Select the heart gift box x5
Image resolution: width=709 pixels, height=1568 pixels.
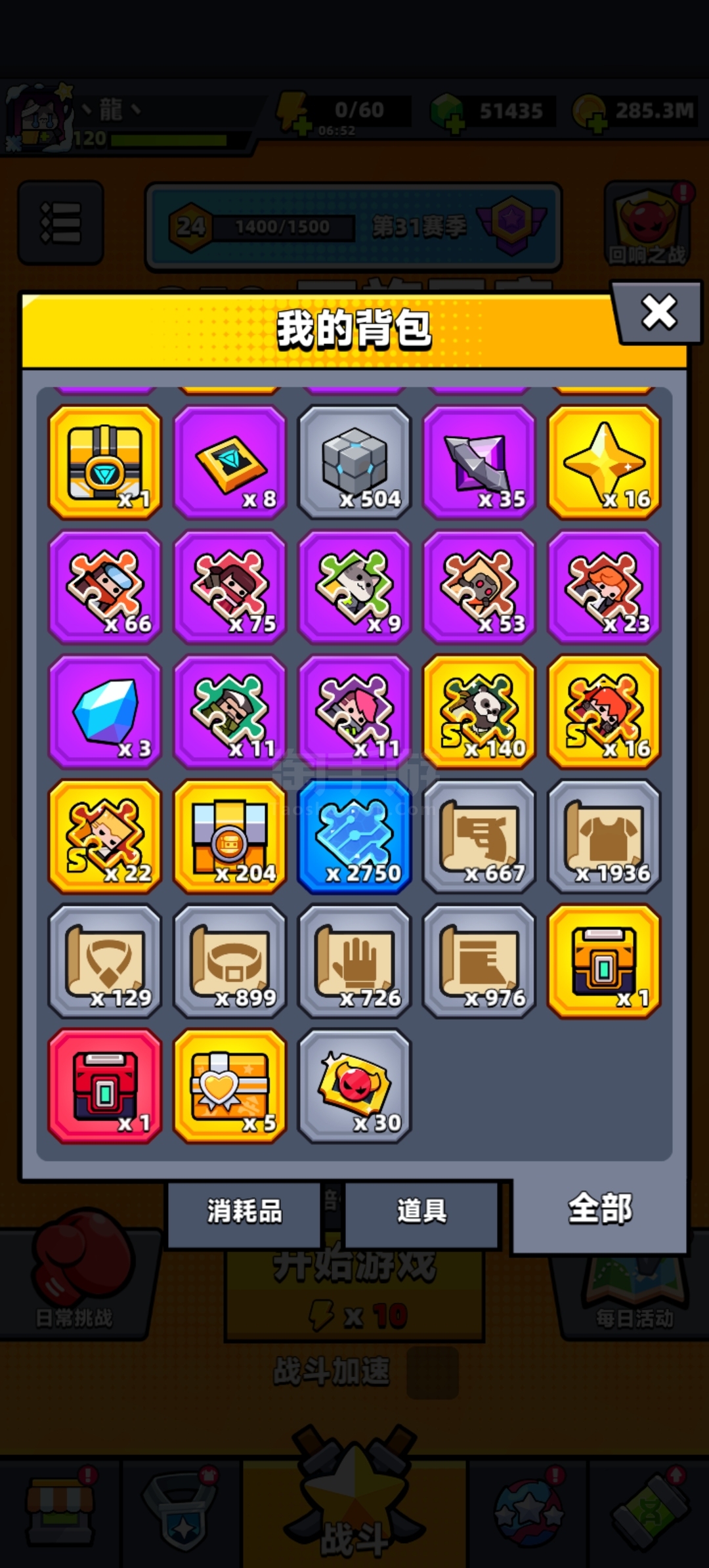click(230, 1086)
